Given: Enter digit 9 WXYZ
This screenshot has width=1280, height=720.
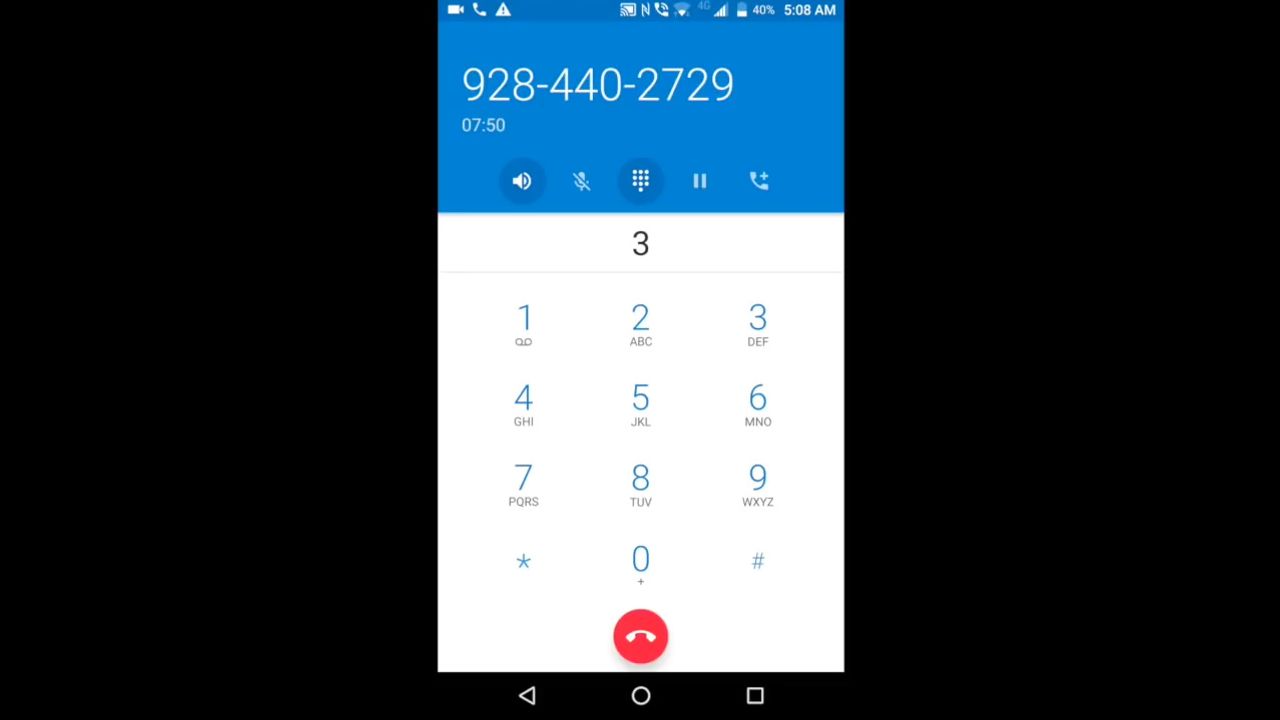Looking at the screenshot, I should click(x=758, y=486).
